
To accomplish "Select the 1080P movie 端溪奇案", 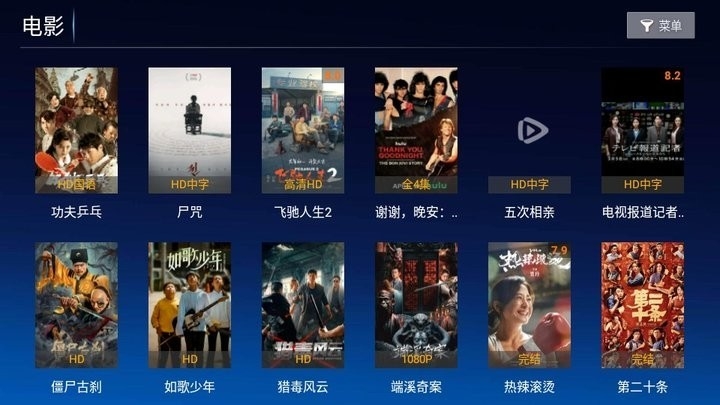I will (x=416, y=305).
